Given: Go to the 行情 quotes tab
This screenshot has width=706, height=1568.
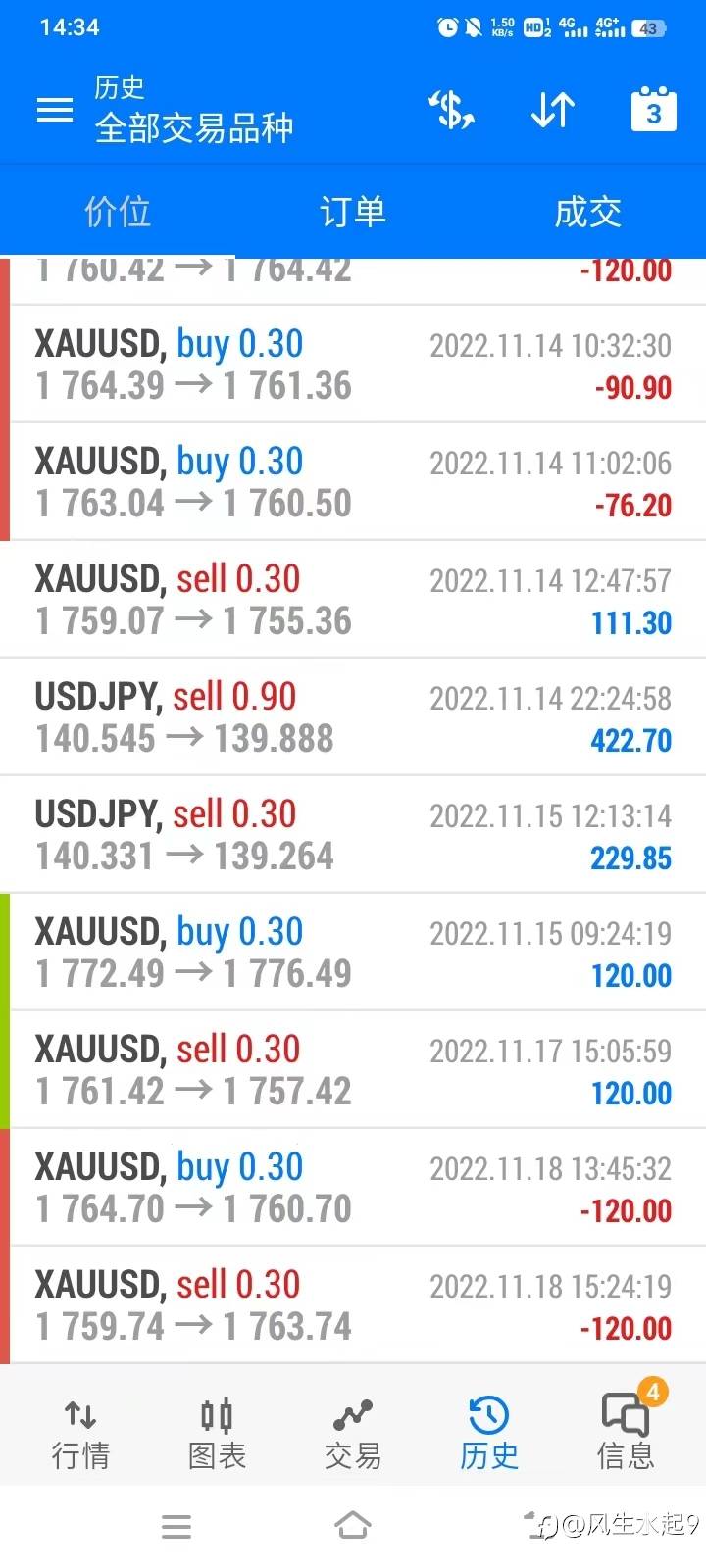Looking at the screenshot, I should [80, 1435].
